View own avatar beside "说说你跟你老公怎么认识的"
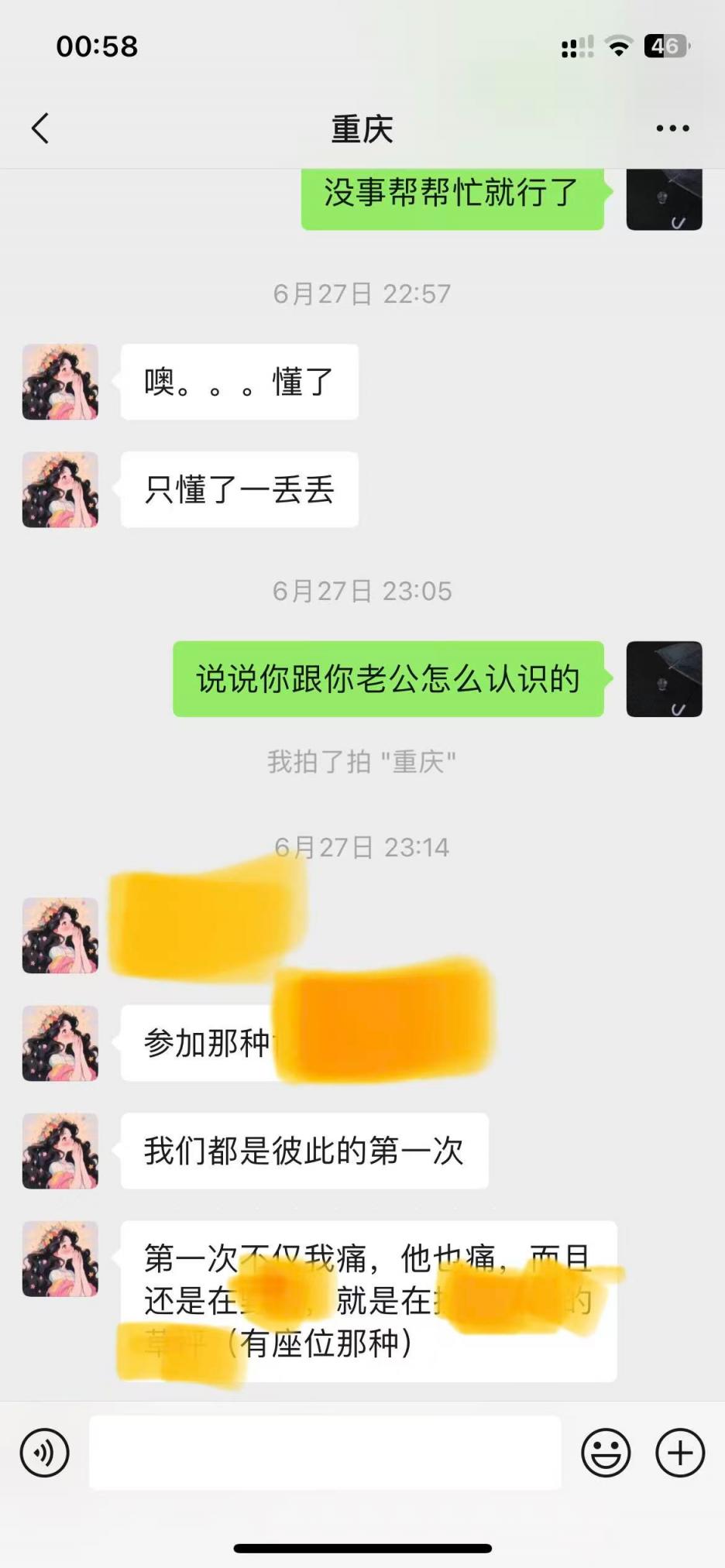 tap(664, 679)
